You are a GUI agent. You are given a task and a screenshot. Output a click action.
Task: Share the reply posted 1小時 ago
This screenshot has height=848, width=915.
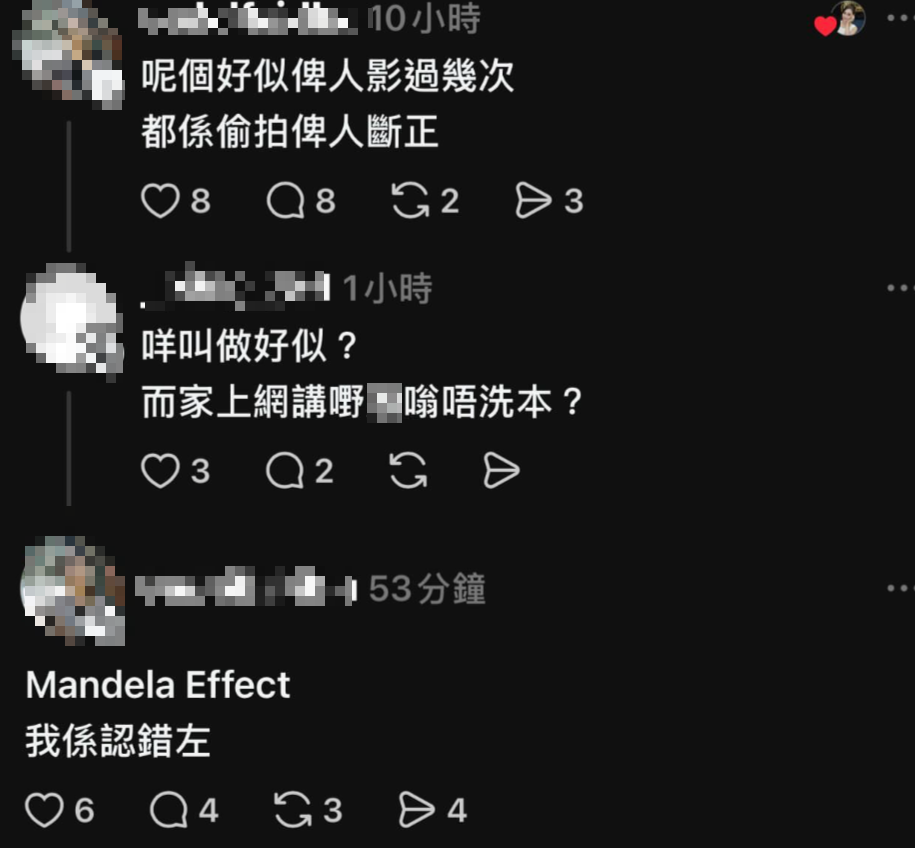coord(501,471)
